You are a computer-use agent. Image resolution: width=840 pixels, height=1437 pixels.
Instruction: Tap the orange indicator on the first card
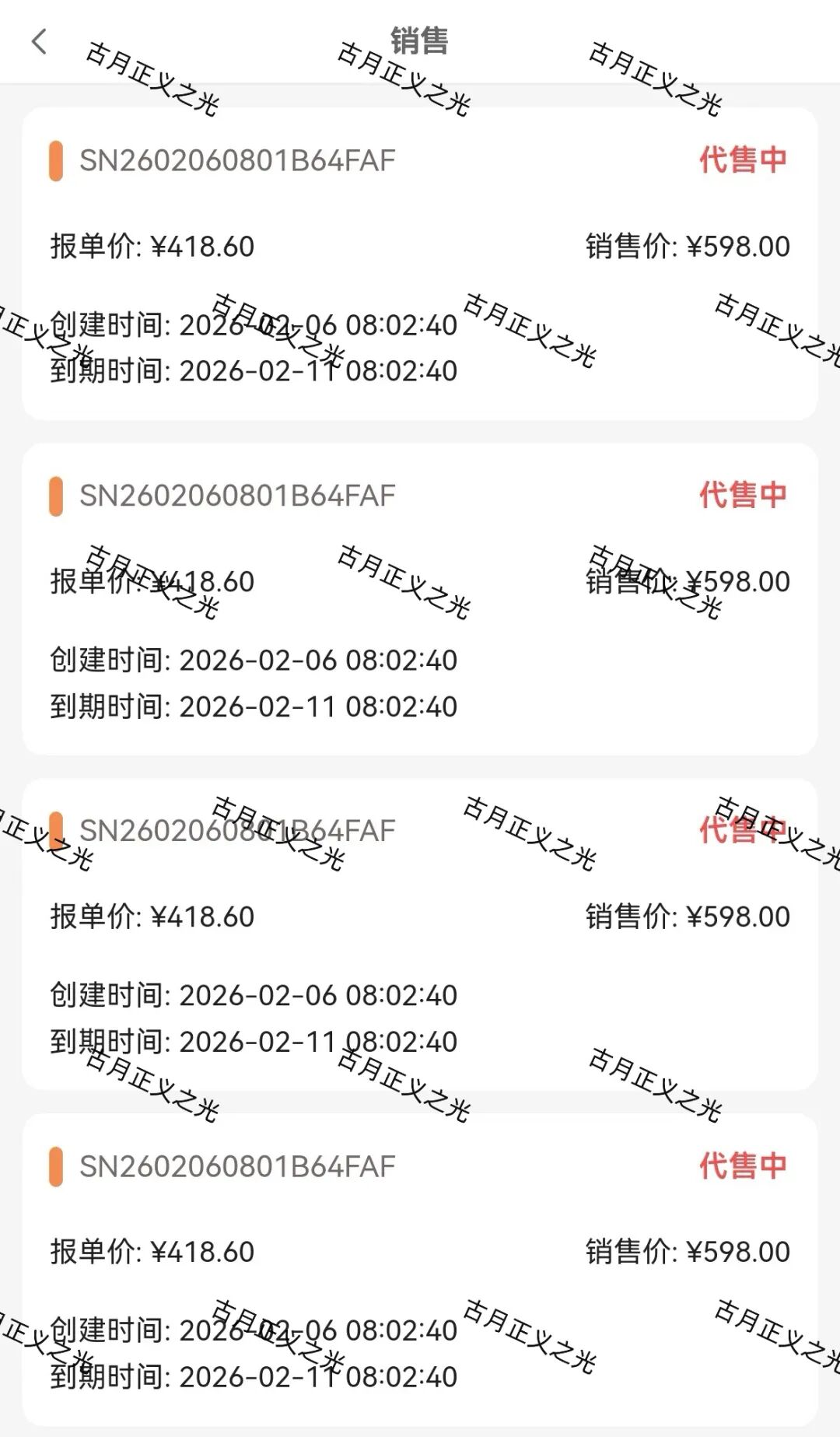[55, 162]
